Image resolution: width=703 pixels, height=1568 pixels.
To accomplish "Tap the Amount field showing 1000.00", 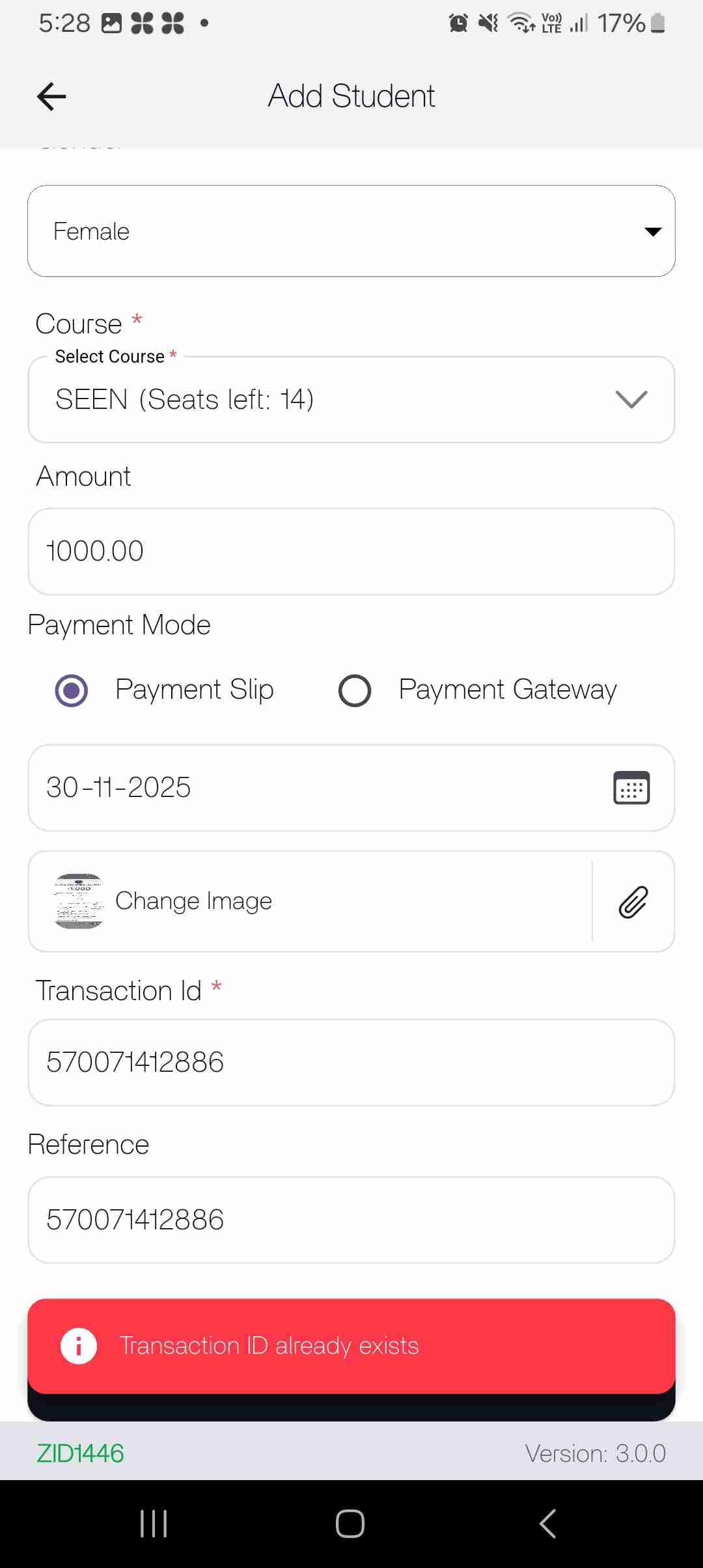I will (351, 551).
